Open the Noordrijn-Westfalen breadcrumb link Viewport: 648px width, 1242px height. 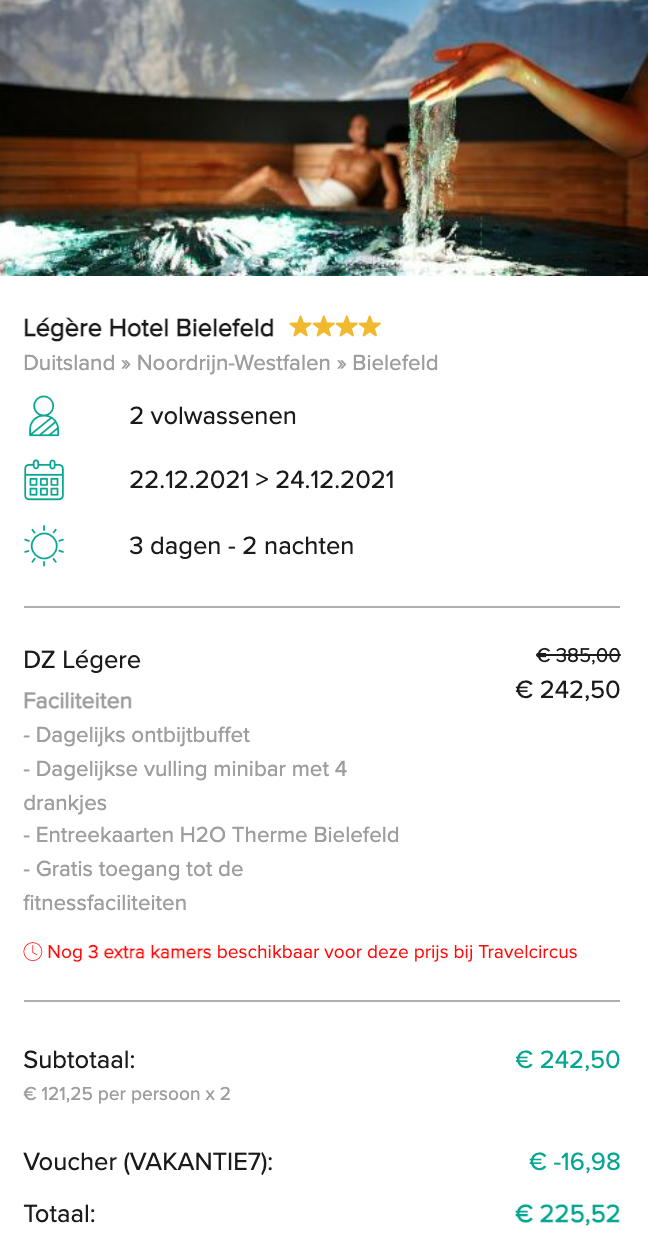coord(233,363)
